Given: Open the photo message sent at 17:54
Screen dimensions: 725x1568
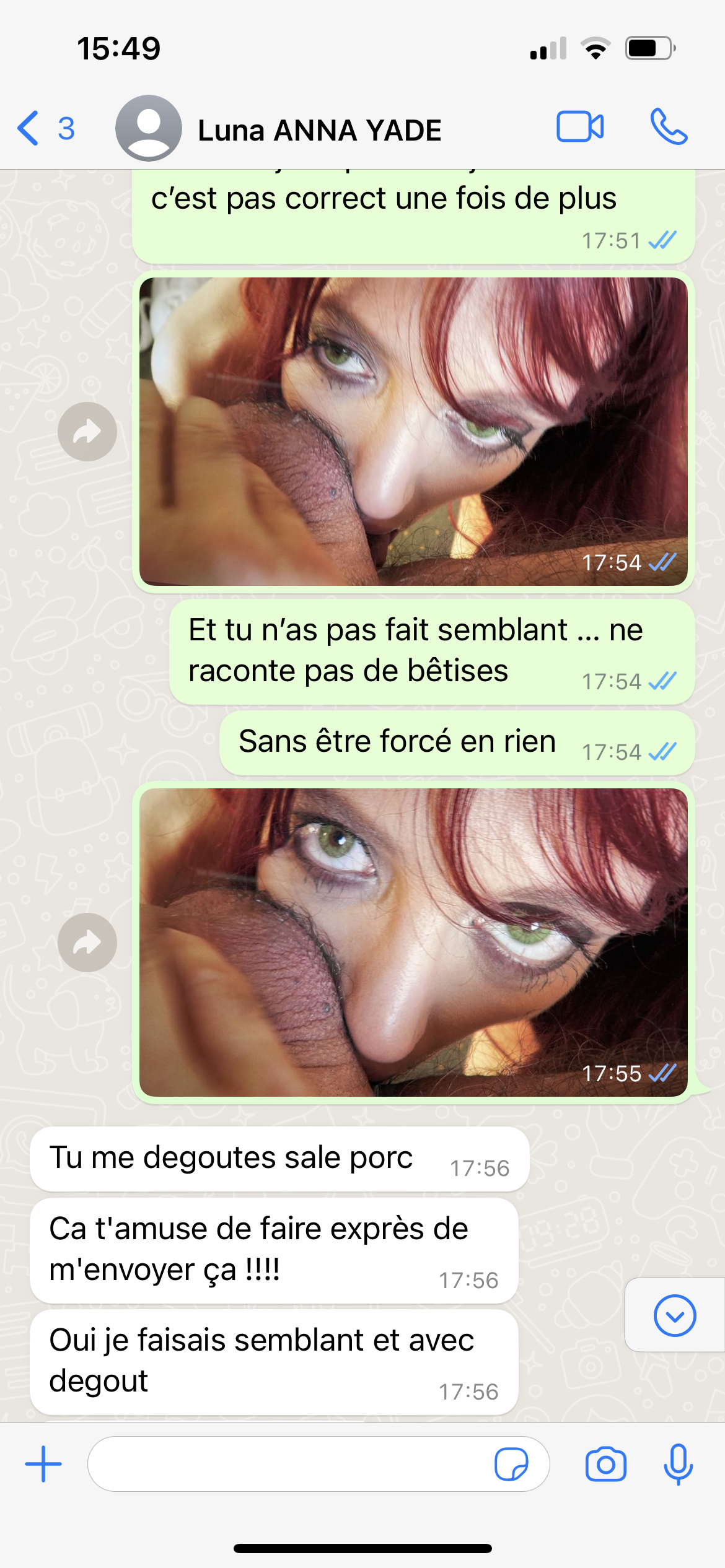Looking at the screenshot, I should point(413,432).
